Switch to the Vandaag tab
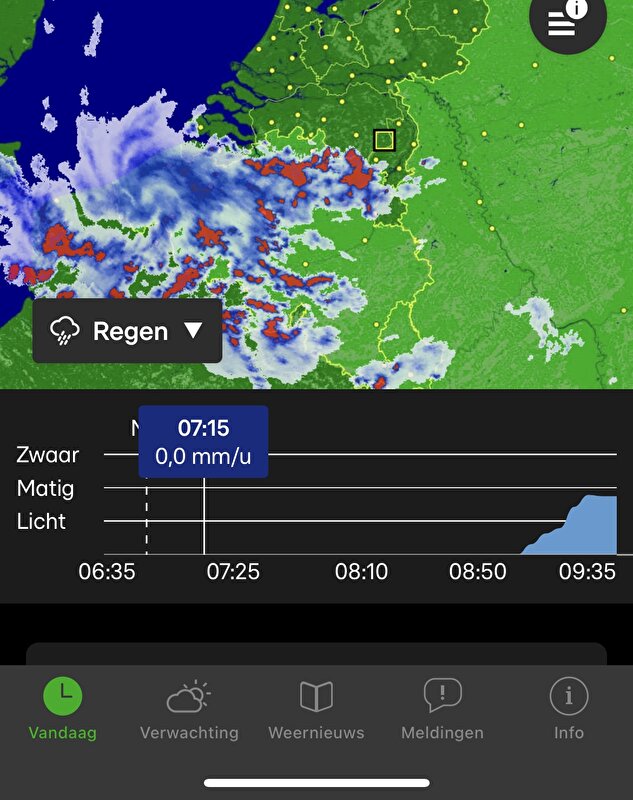The height and width of the screenshot is (800, 633). click(x=63, y=709)
